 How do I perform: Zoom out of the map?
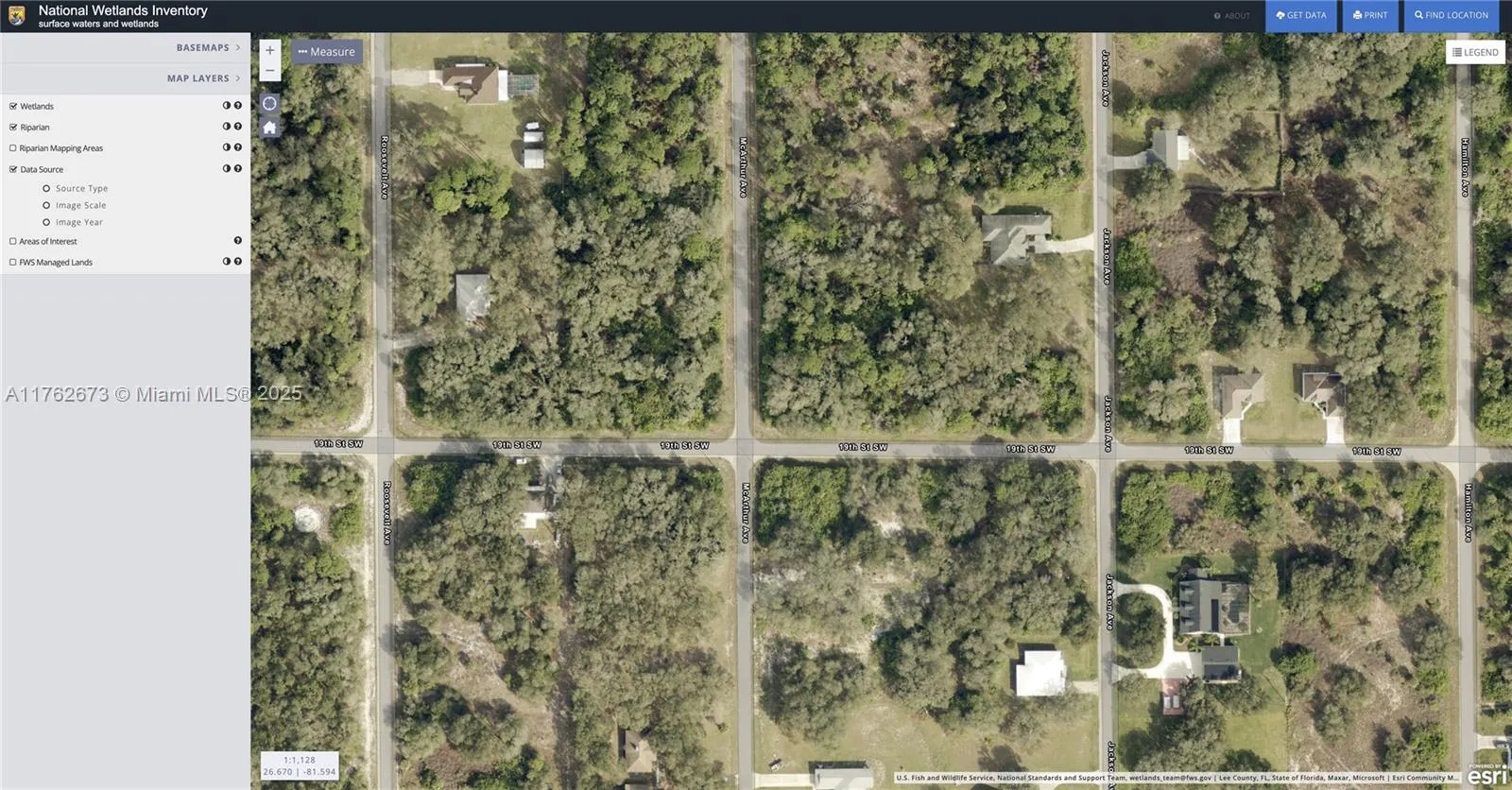coord(269,71)
